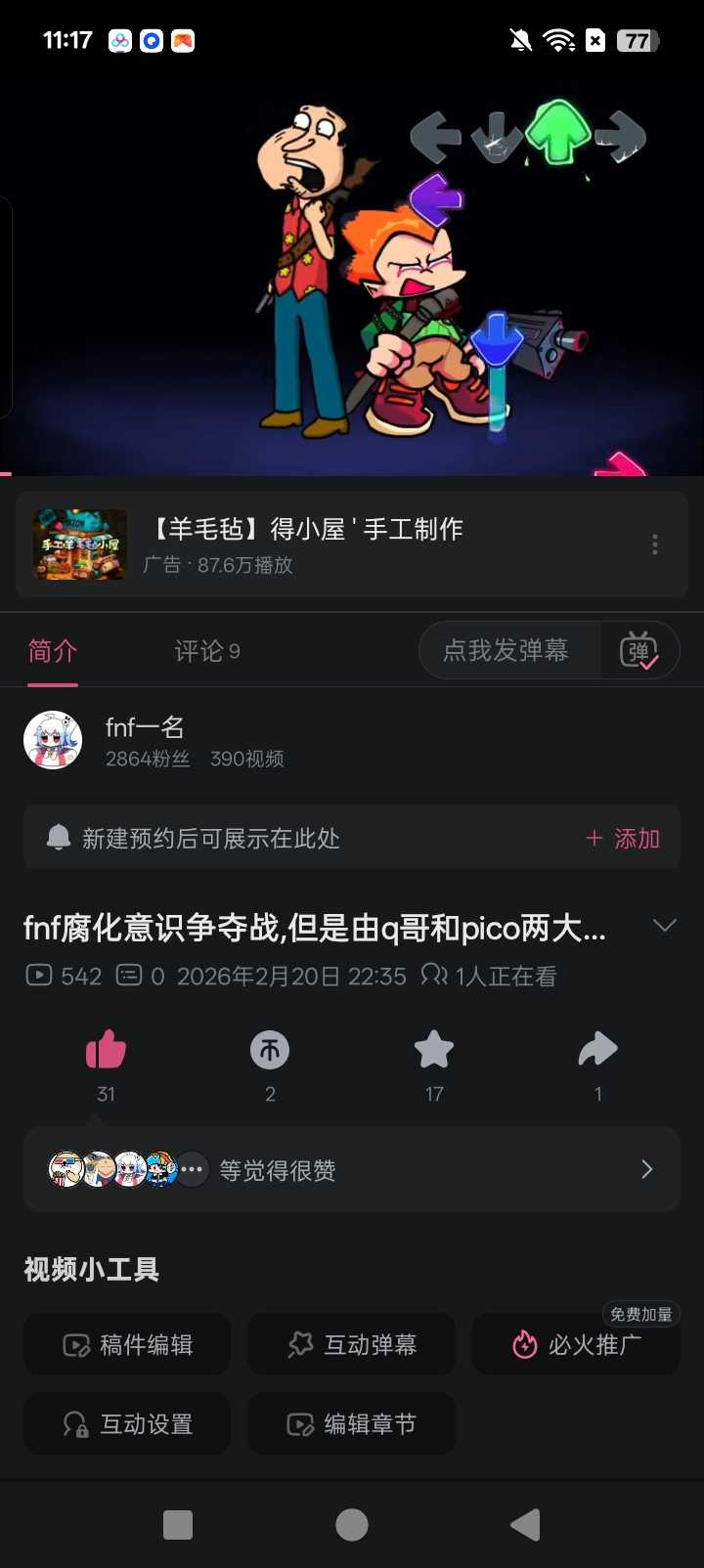704x1568 pixels.
Task: Expand the video title description
Action: 665,926
